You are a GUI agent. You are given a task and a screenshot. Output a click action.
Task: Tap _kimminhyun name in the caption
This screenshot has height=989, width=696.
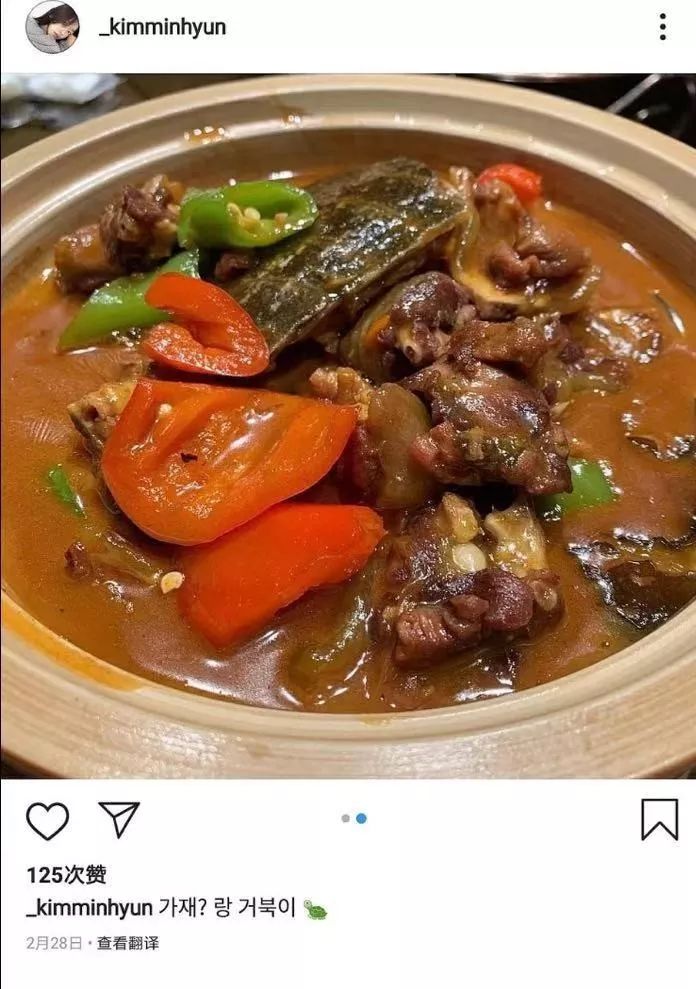pyautogui.click(x=89, y=908)
